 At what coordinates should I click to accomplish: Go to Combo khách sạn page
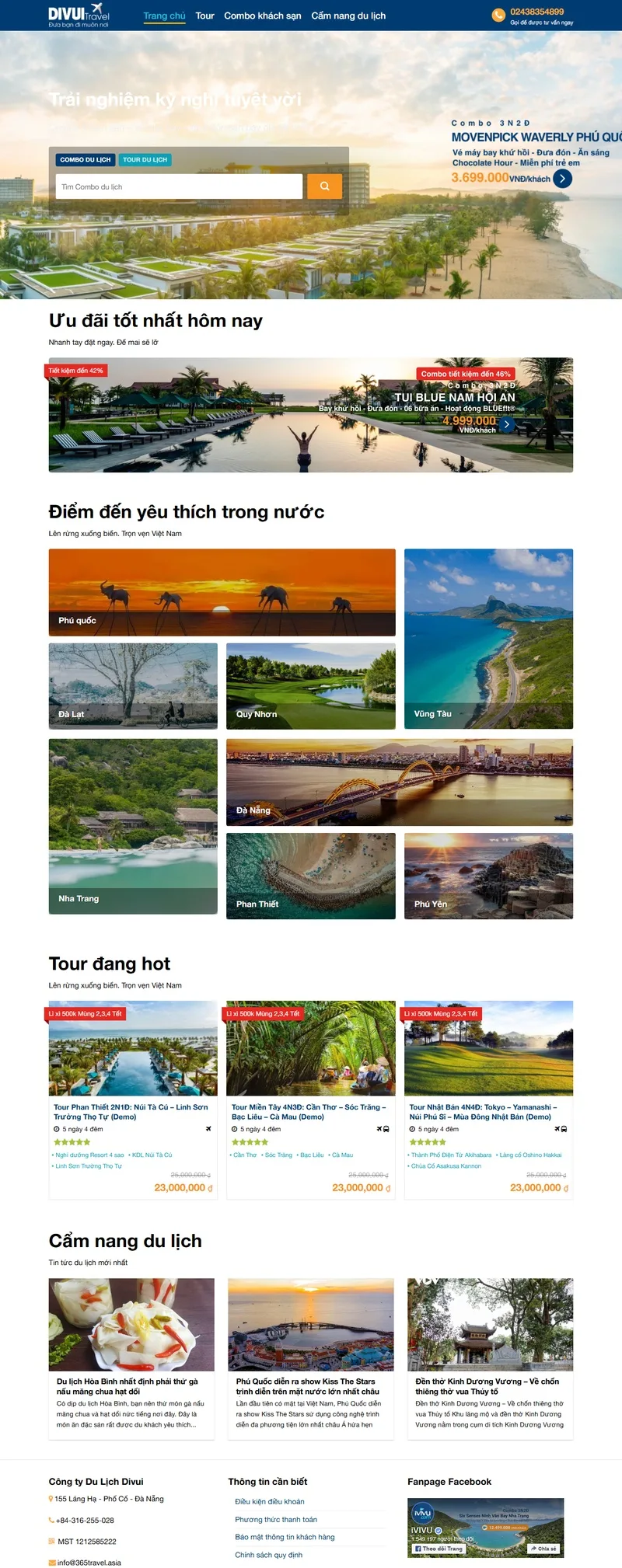(x=262, y=16)
